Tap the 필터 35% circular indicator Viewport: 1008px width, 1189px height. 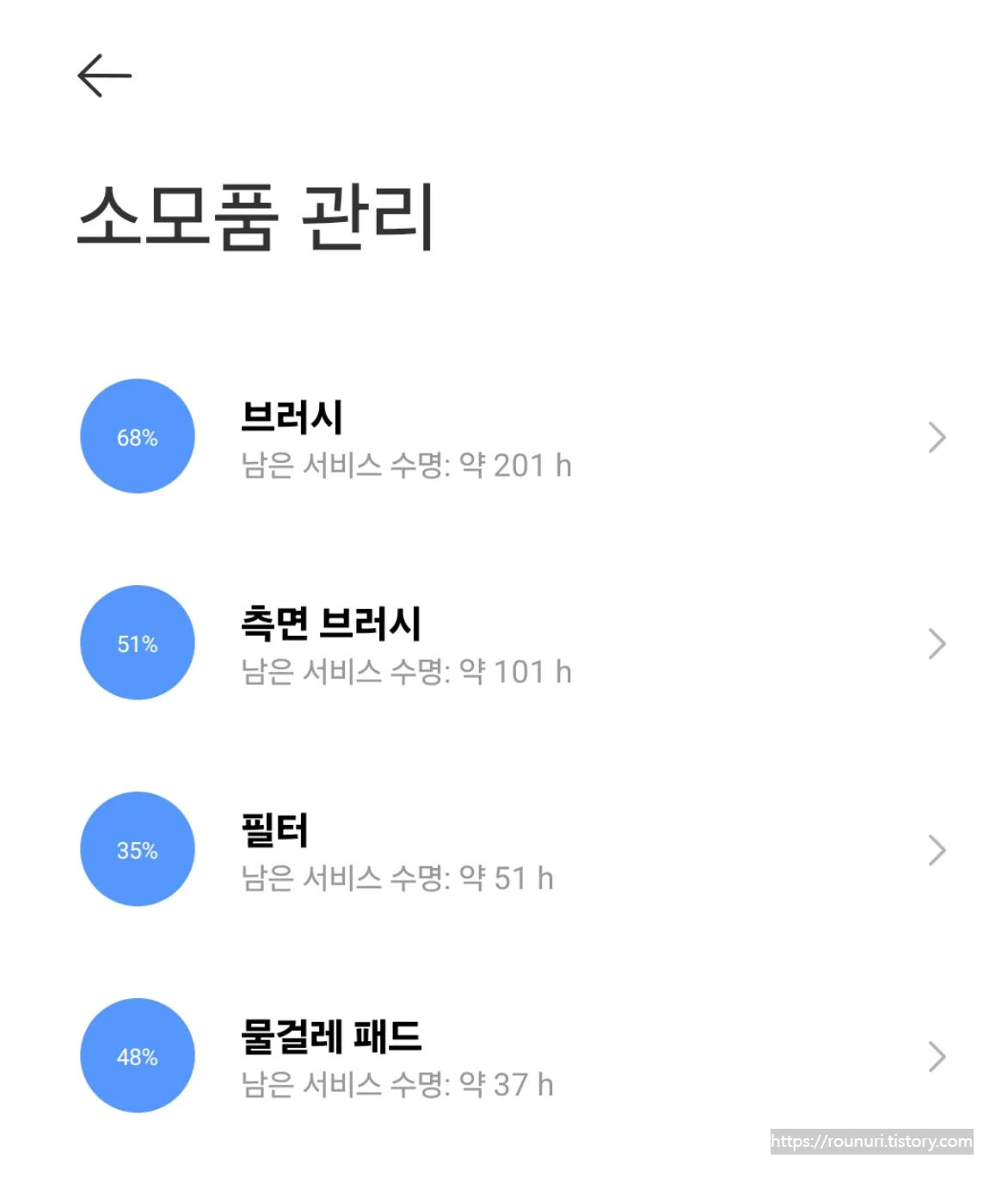tap(137, 849)
